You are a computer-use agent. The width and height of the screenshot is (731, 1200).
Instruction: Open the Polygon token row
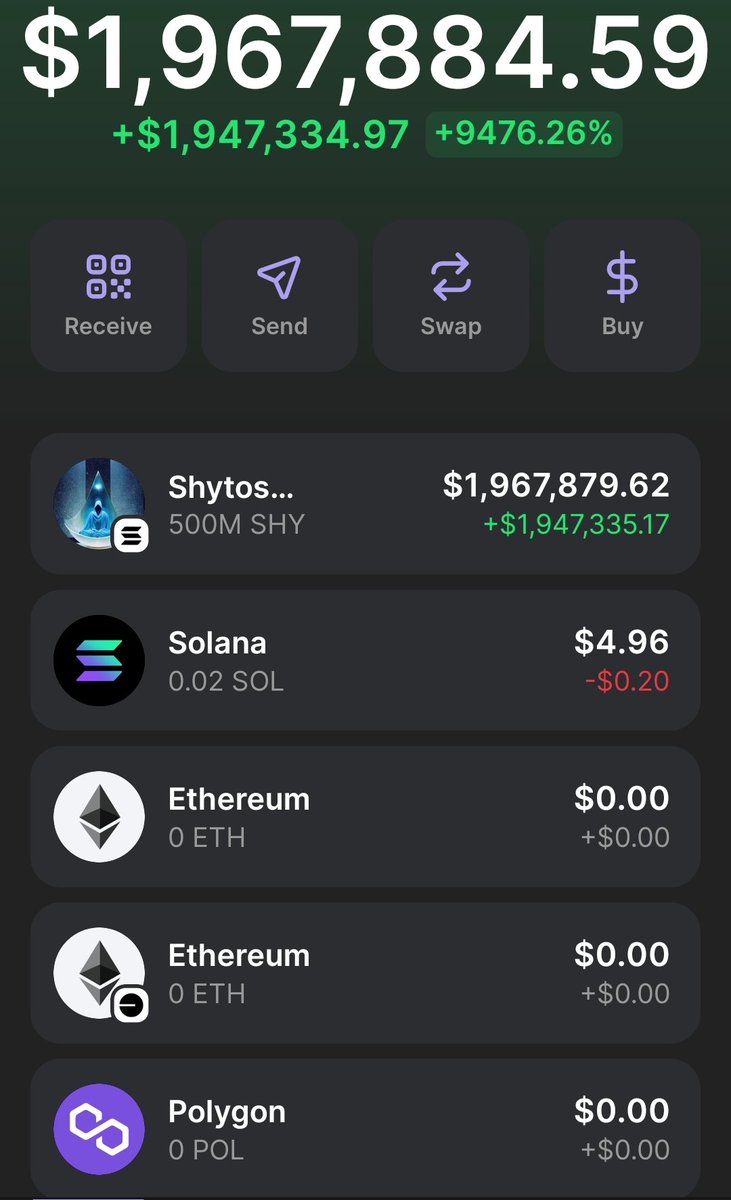pyautogui.click(x=365, y=1128)
